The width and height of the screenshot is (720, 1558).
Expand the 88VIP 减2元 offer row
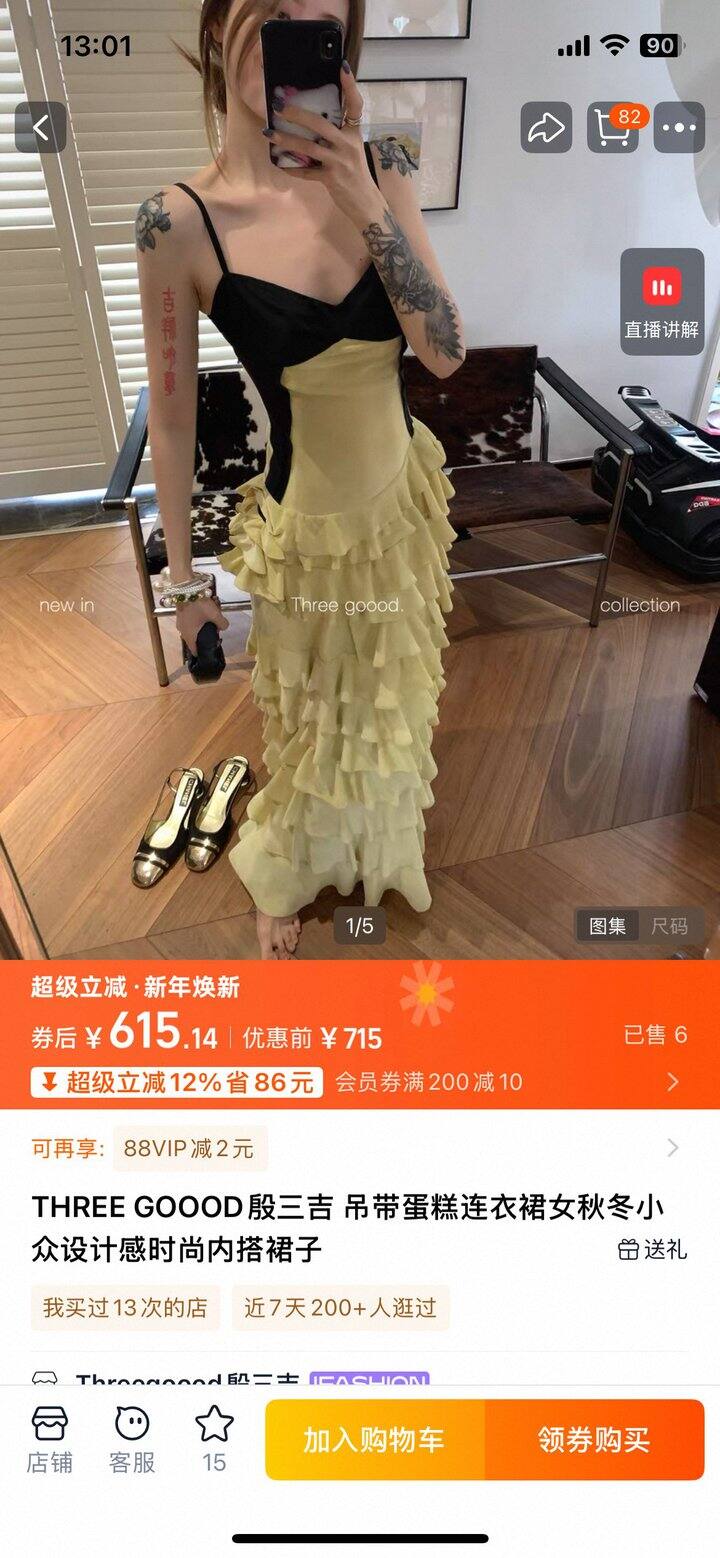[x=673, y=1148]
